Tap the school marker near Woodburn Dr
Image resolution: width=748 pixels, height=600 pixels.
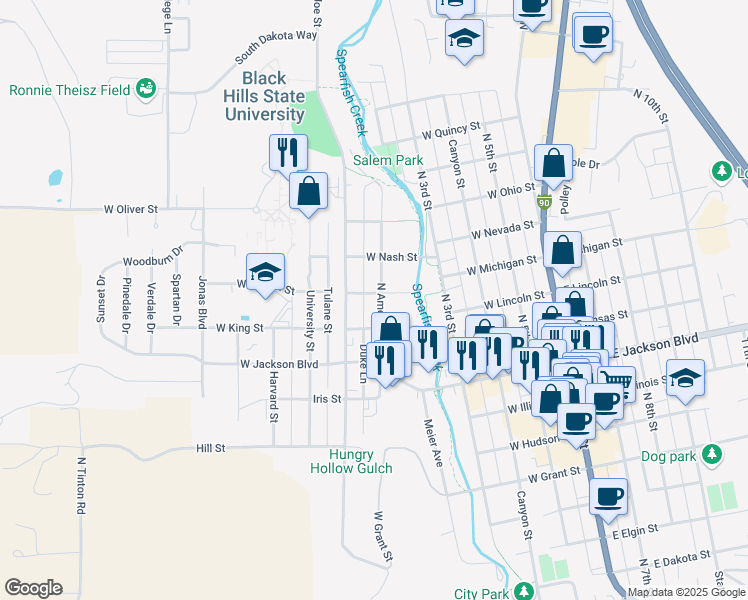click(x=265, y=273)
